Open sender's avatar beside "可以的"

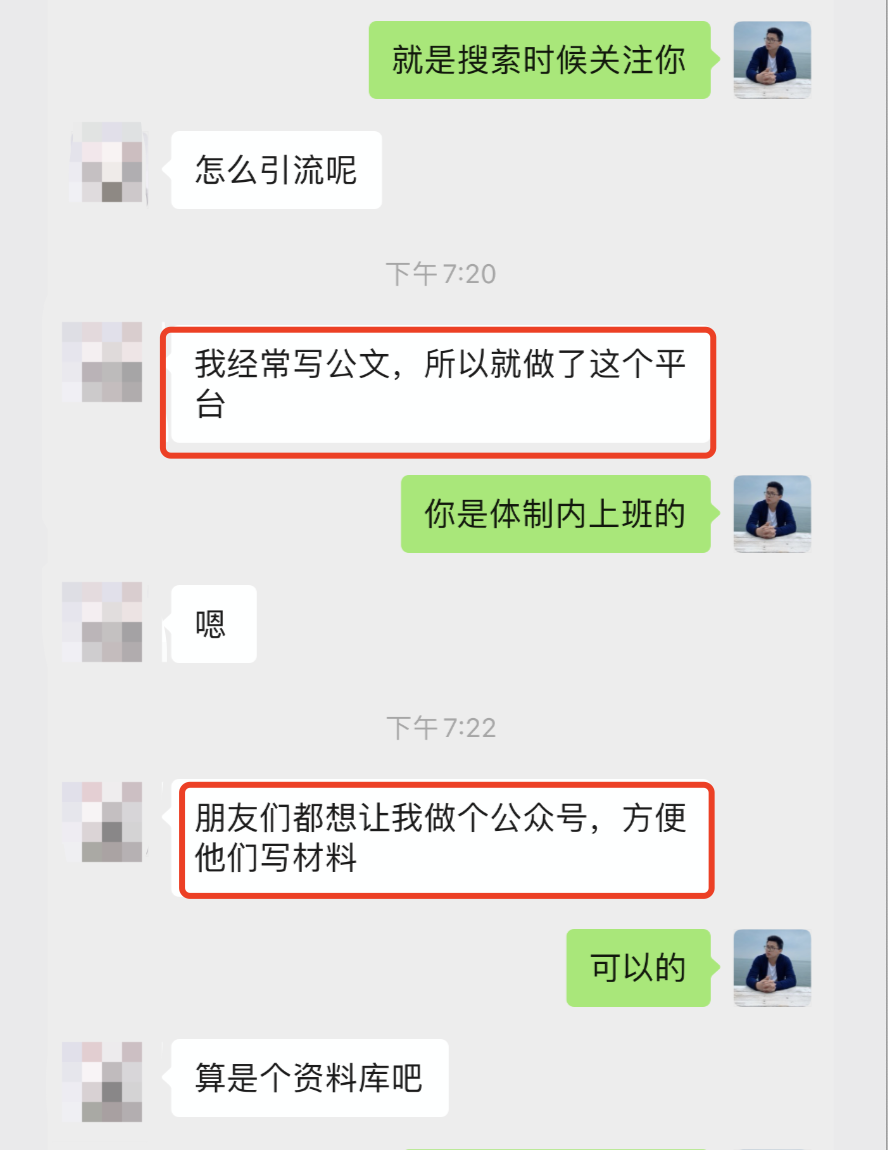click(x=772, y=968)
